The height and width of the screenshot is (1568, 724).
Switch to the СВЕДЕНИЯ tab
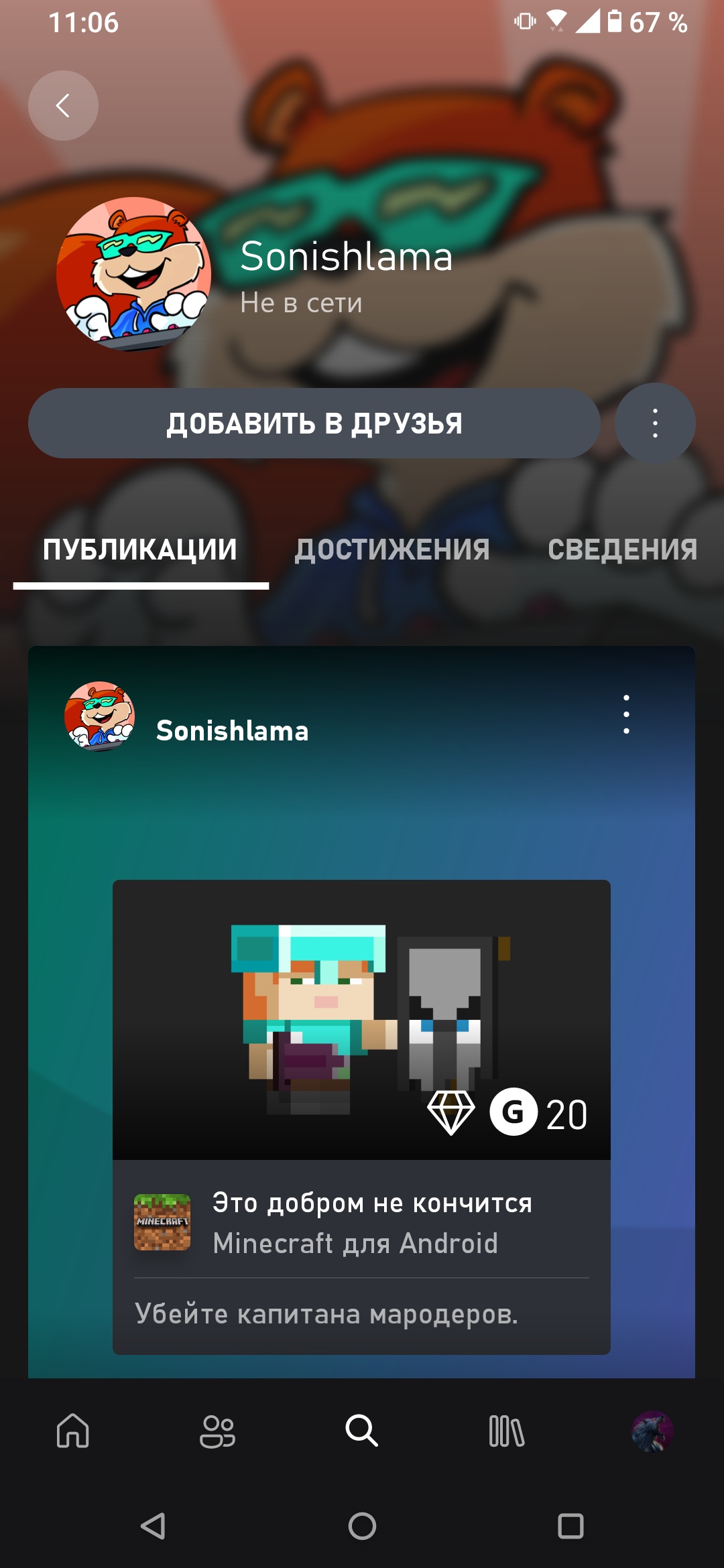[622, 549]
